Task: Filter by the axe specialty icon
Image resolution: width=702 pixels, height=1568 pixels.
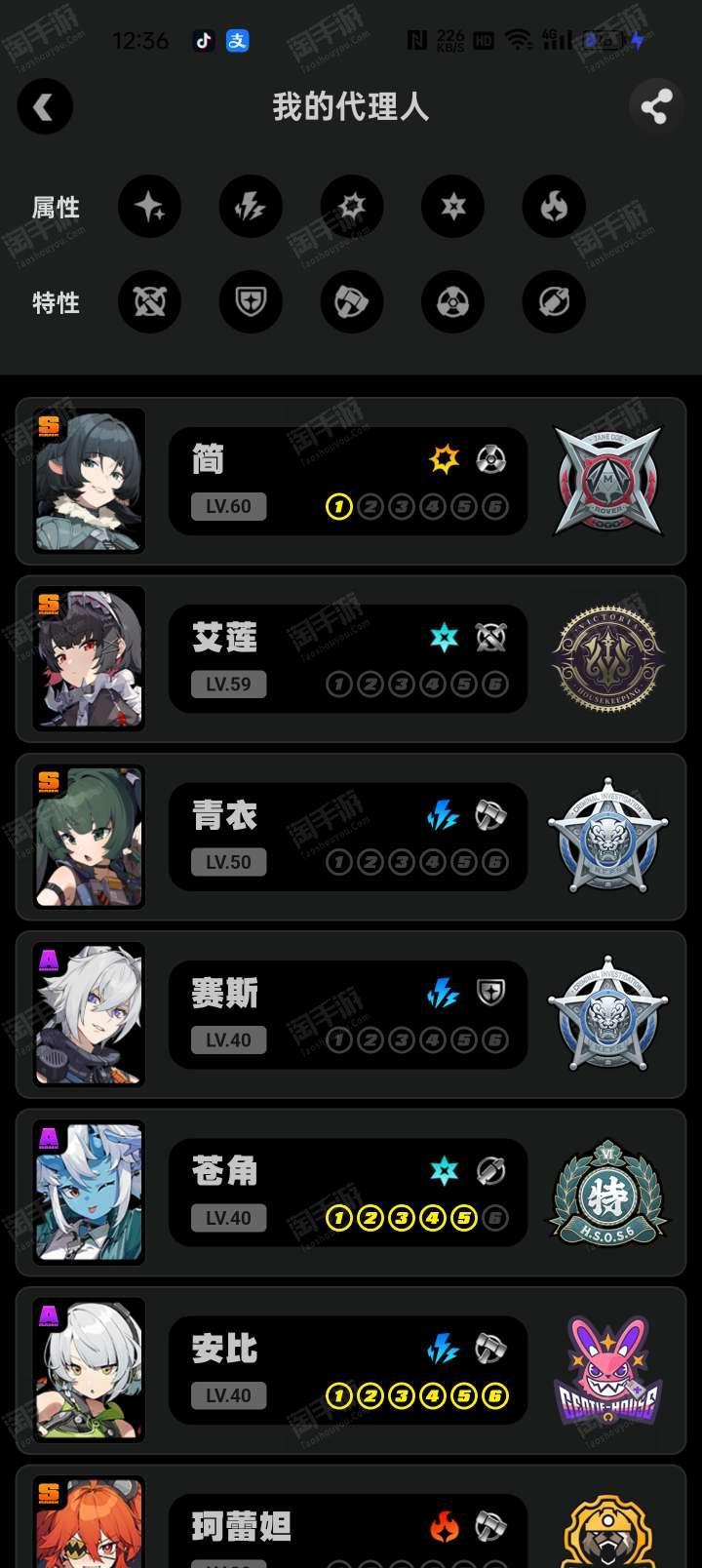Action: tap(352, 302)
